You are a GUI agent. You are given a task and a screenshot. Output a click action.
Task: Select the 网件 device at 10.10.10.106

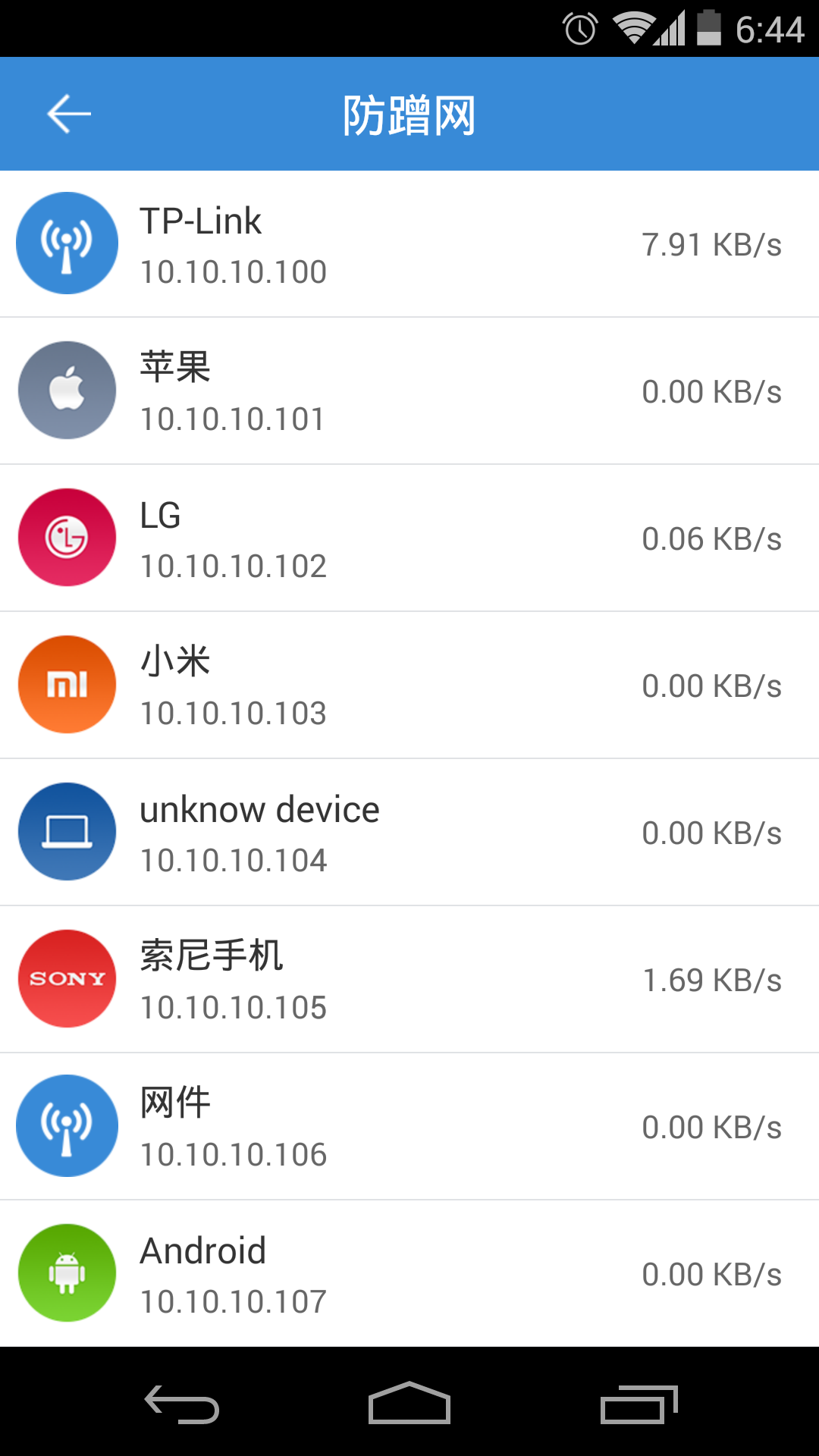pyautogui.click(x=409, y=1127)
